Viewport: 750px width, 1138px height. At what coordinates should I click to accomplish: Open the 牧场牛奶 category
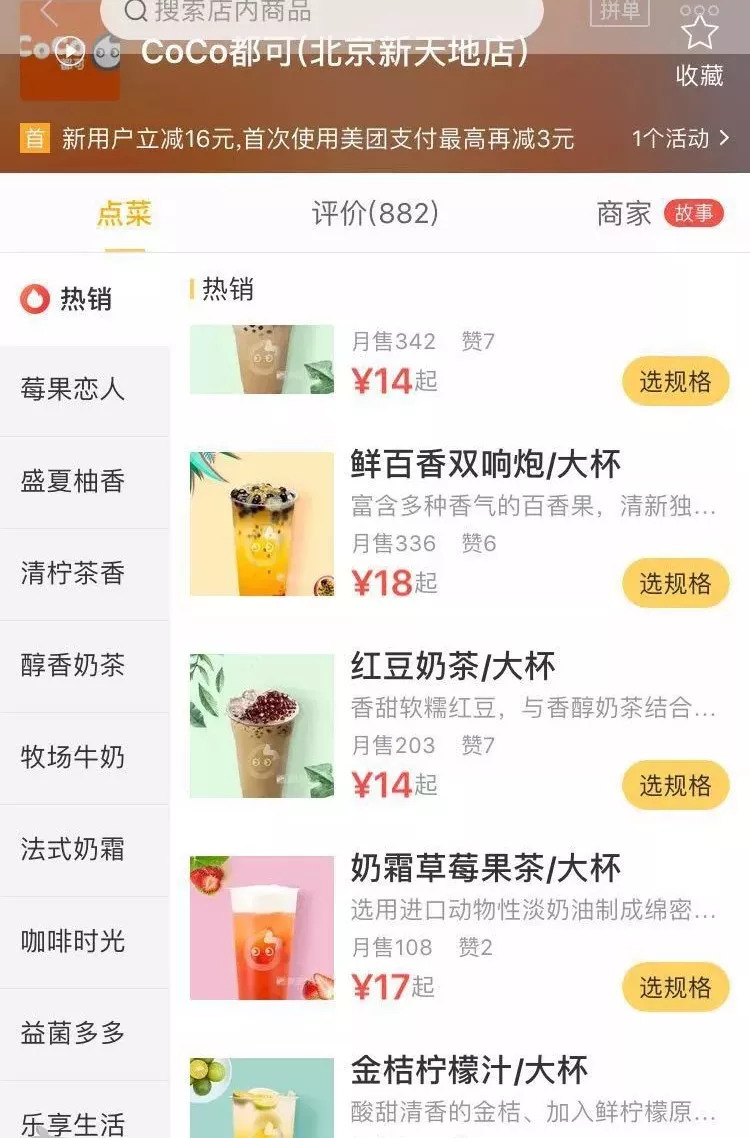point(74,757)
